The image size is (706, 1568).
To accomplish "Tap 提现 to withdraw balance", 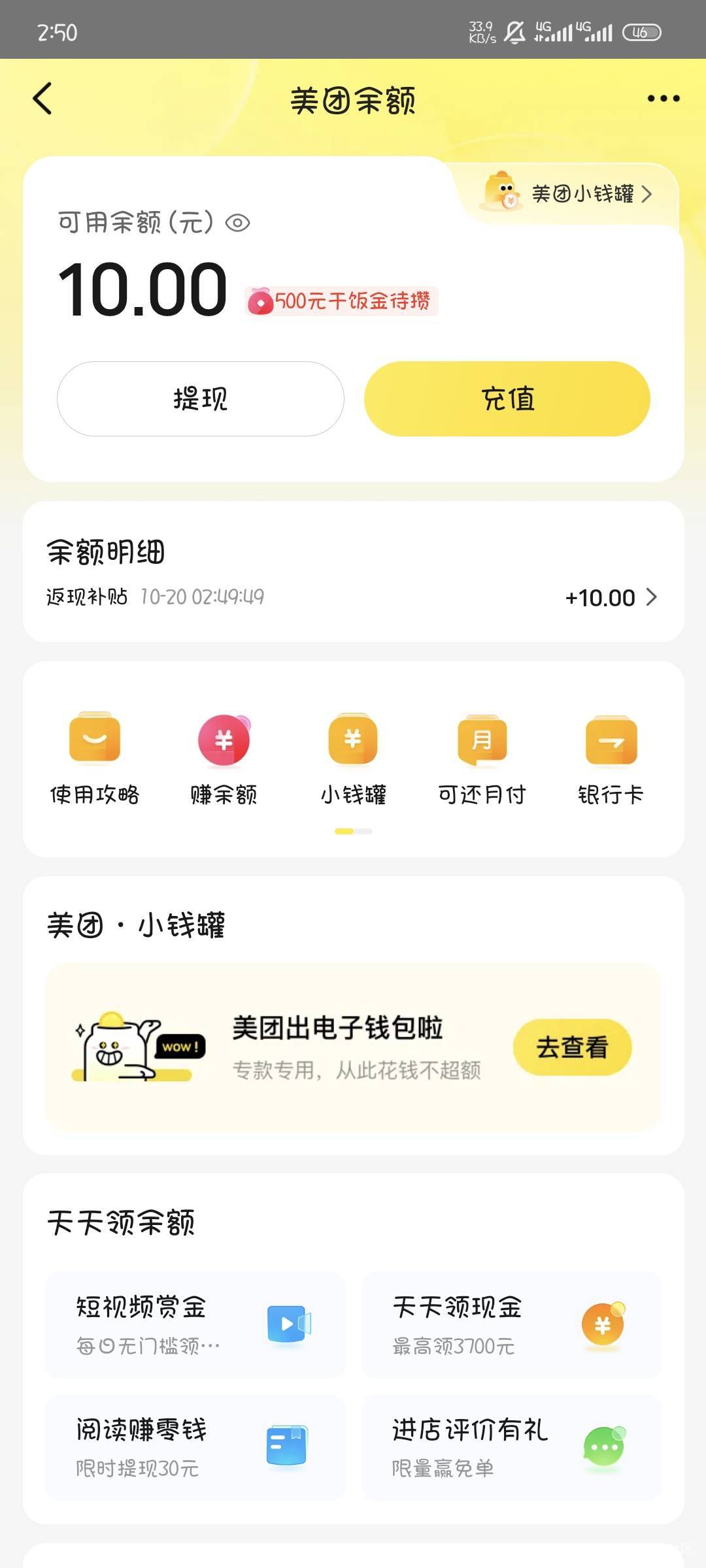I will point(200,399).
